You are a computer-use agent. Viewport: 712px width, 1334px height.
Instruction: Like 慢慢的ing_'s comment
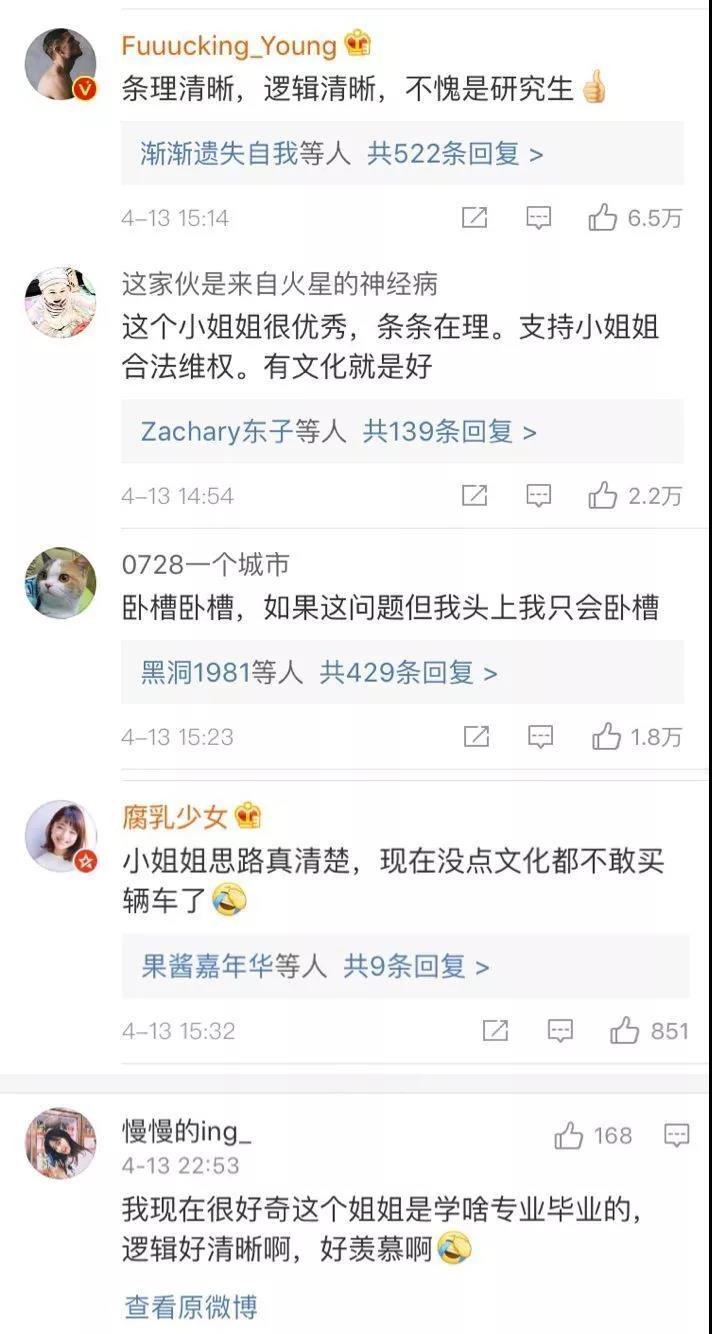[x=569, y=1135]
